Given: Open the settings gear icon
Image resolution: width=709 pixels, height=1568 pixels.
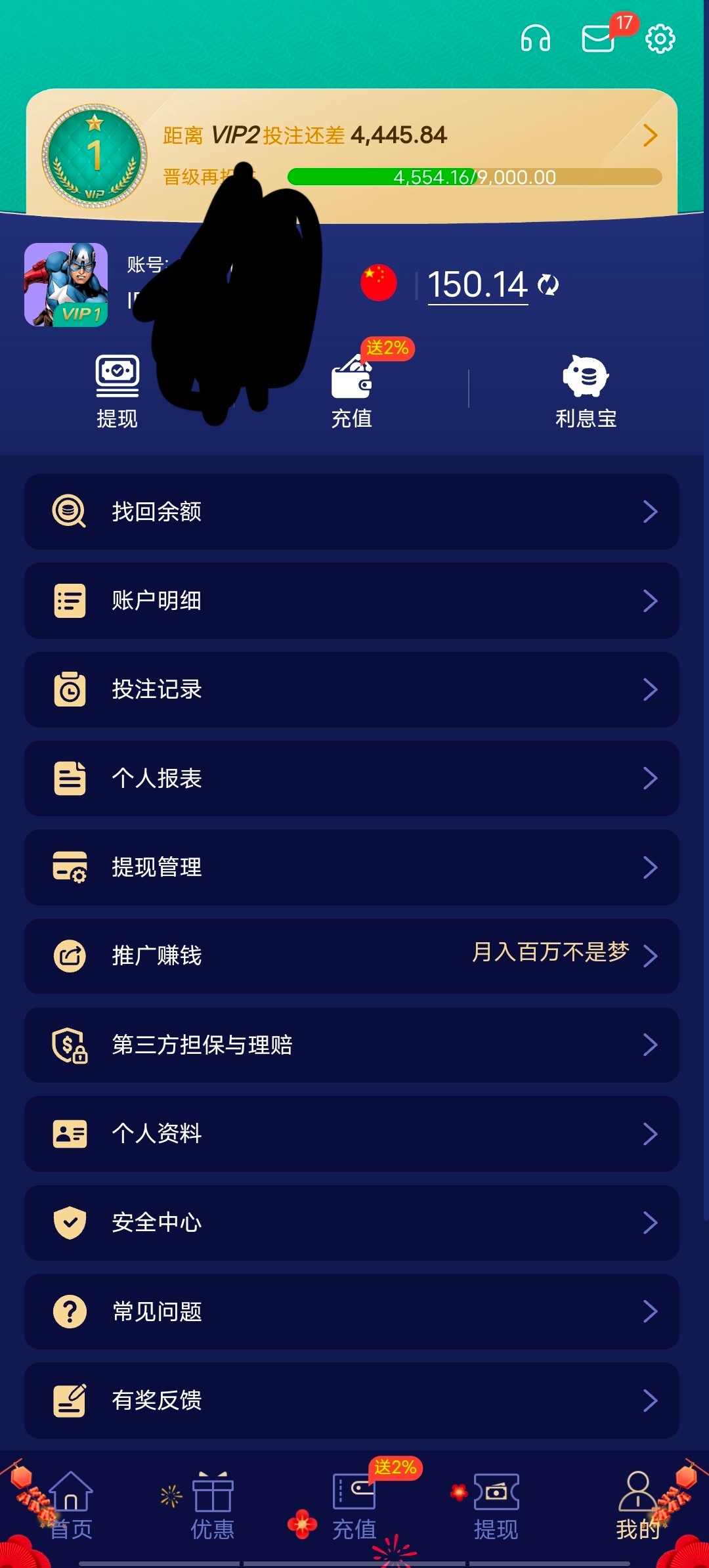Looking at the screenshot, I should 660,39.
